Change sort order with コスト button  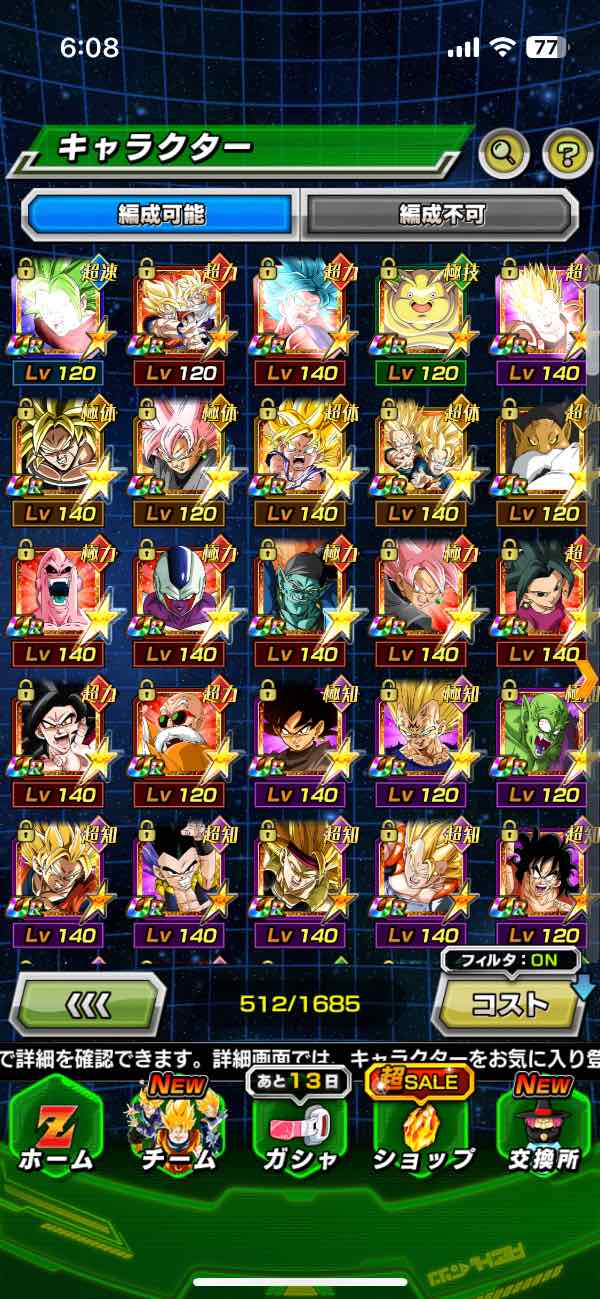coord(508,1003)
